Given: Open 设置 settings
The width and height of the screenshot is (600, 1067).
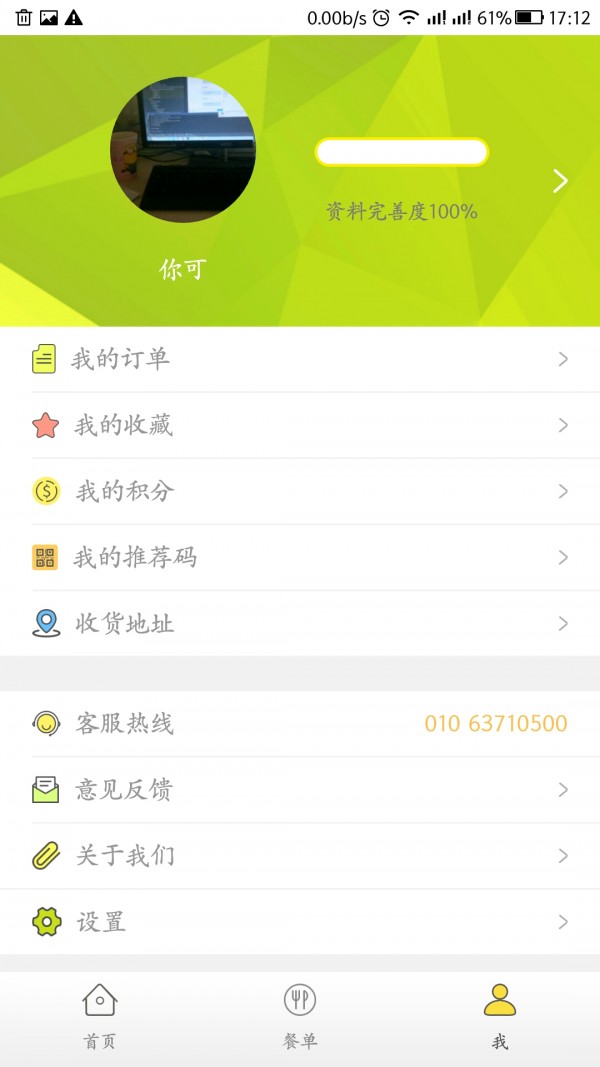Looking at the screenshot, I should click(300, 922).
